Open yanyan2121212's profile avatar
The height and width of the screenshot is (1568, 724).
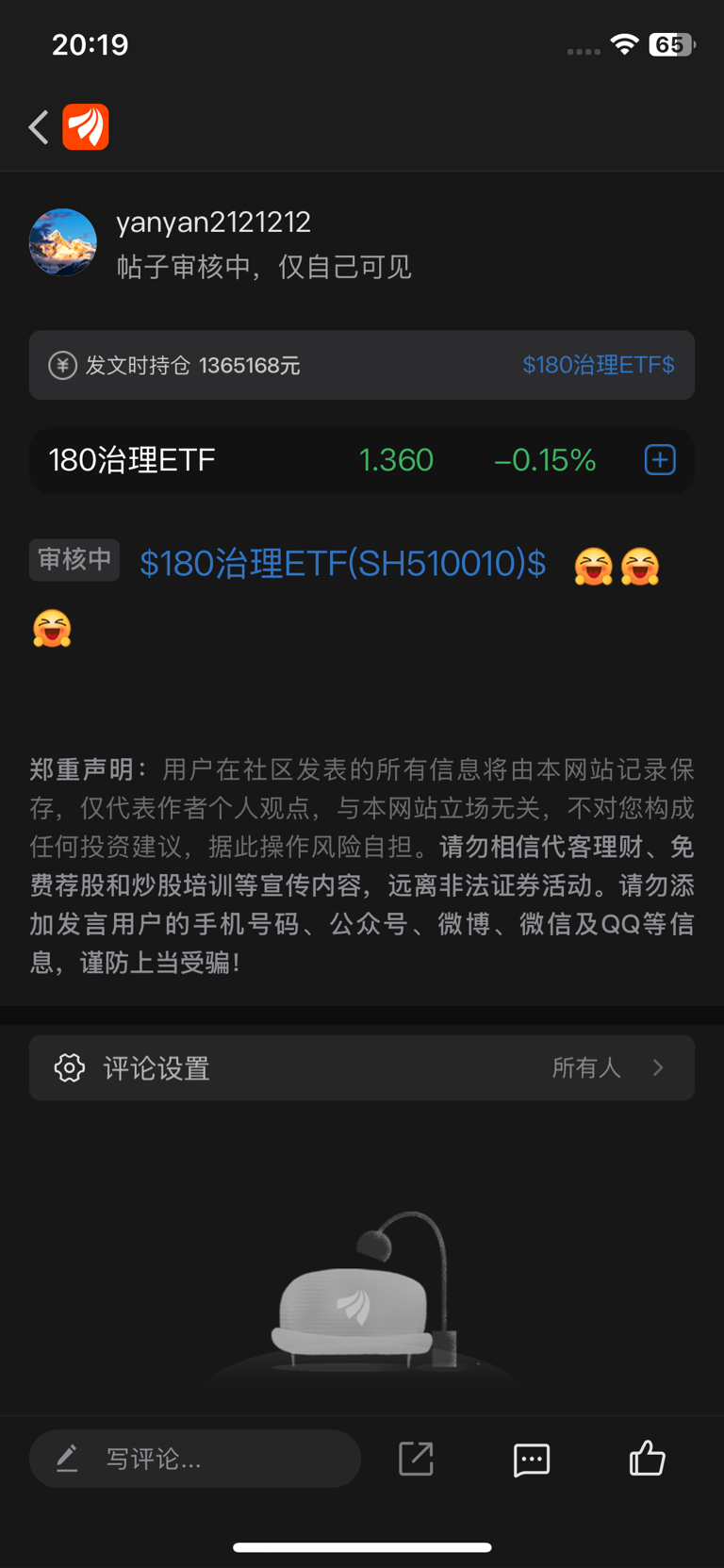coord(63,242)
